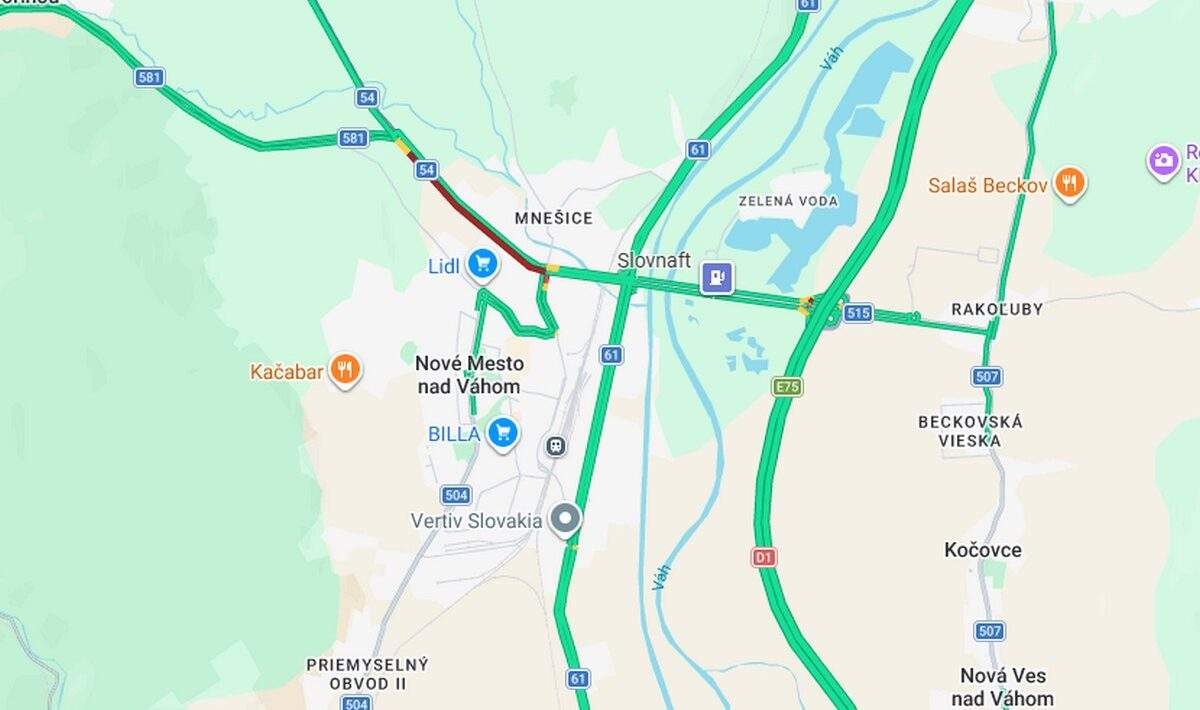The width and height of the screenshot is (1200, 710).
Task: Open the Salaš Beckov restaurant pin
Action: coord(1070,184)
